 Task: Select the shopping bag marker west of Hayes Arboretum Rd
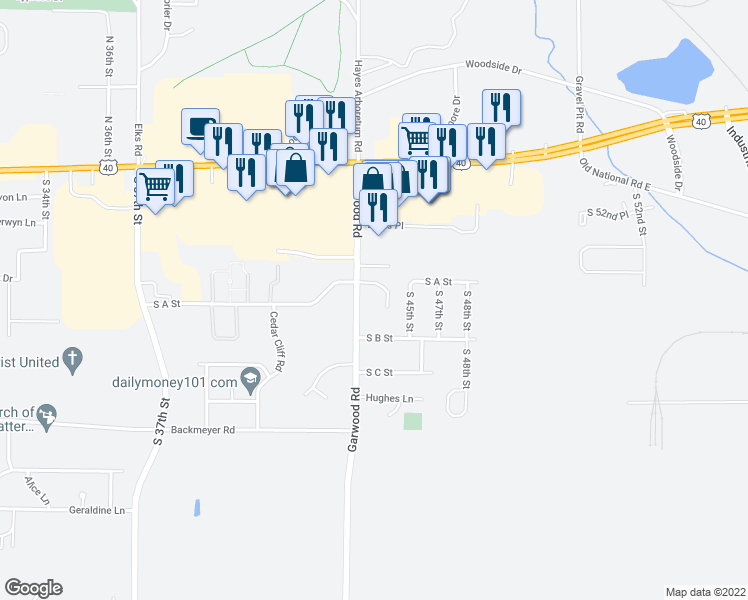(295, 168)
